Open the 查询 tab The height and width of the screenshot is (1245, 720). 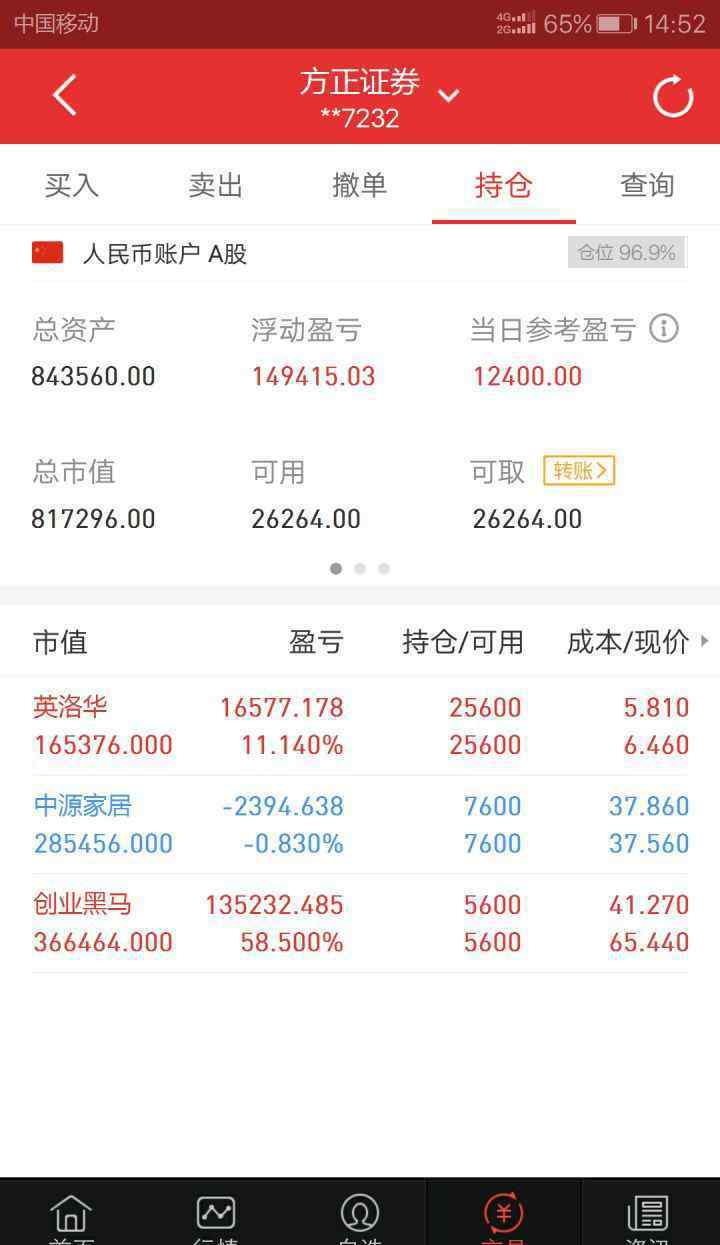pyautogui.click(x=648, y=185)
